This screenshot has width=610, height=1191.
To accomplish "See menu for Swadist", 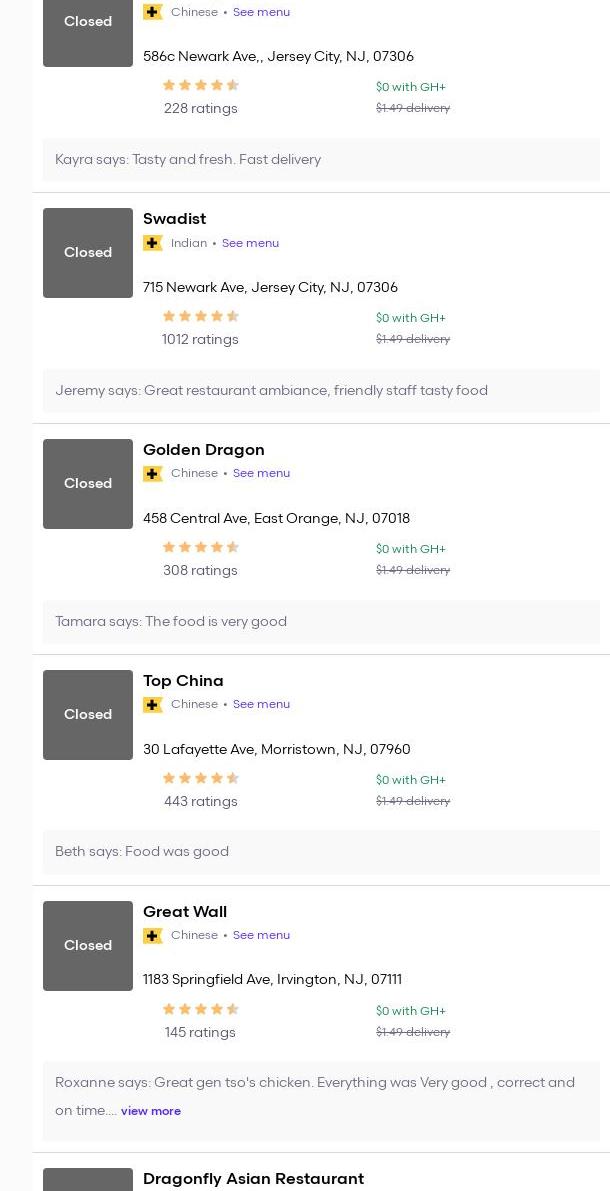I will 250,243.
